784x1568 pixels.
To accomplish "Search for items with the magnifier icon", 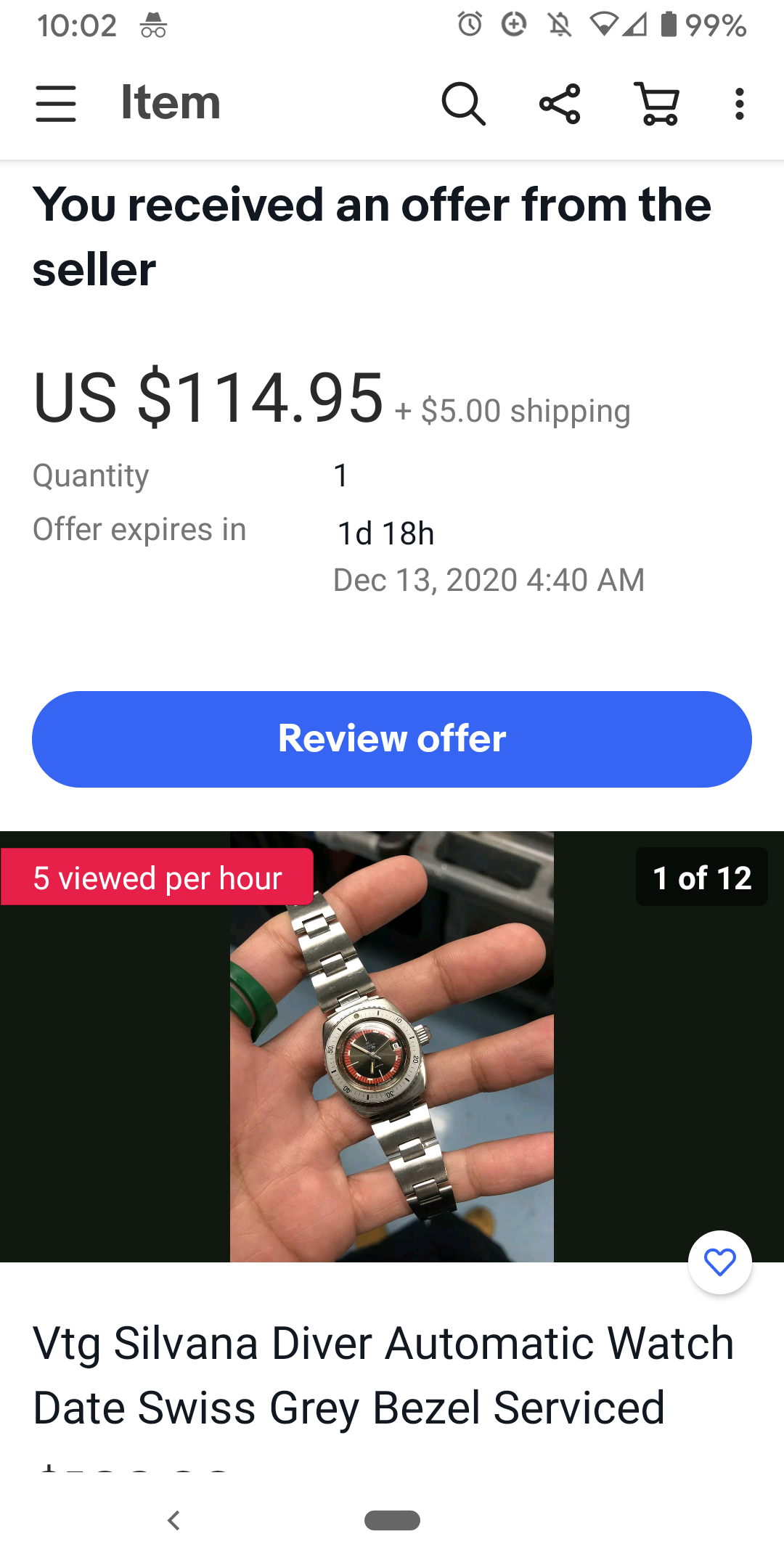I will tap(463, 104).
